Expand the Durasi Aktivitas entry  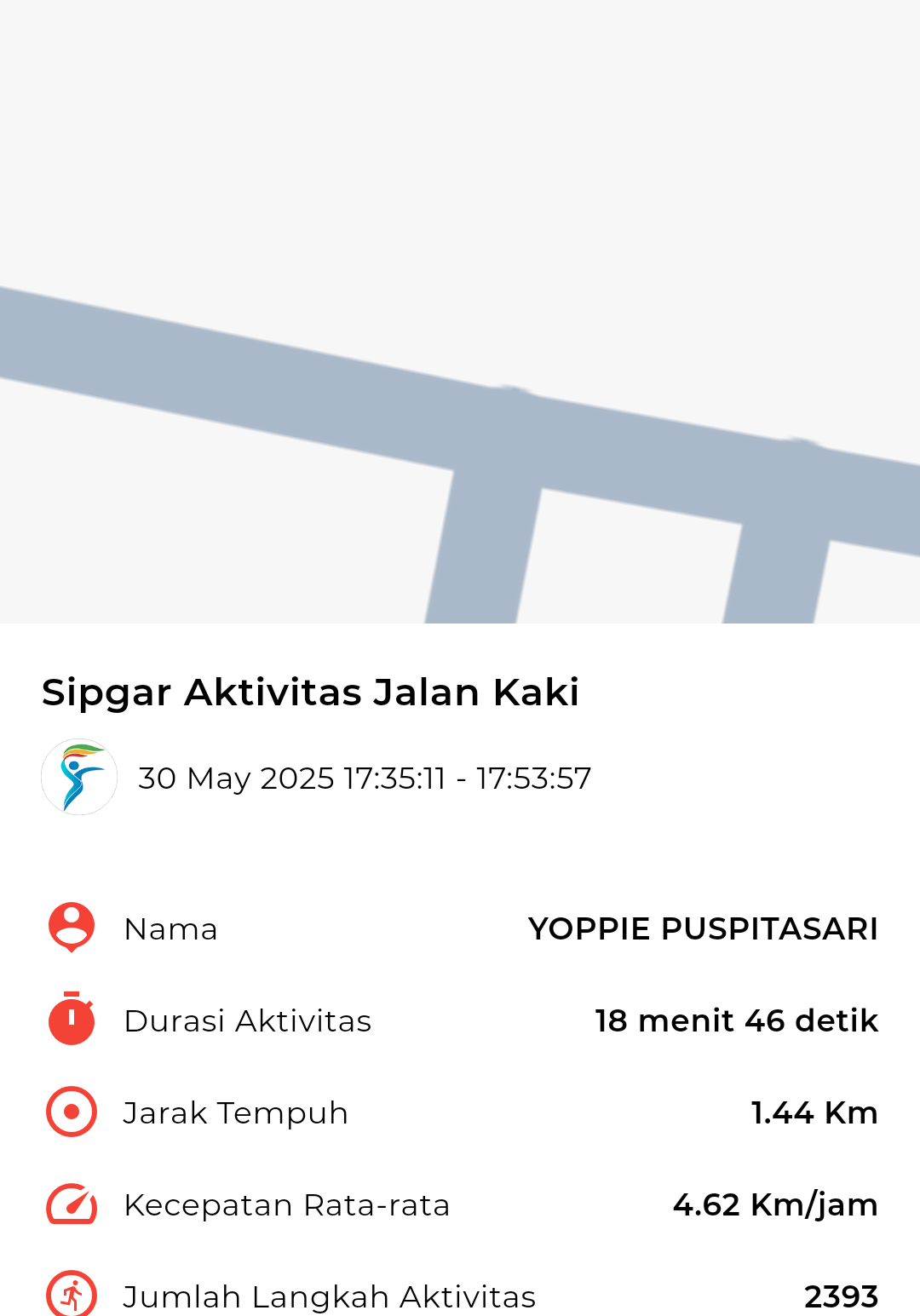click(460, 1020)
